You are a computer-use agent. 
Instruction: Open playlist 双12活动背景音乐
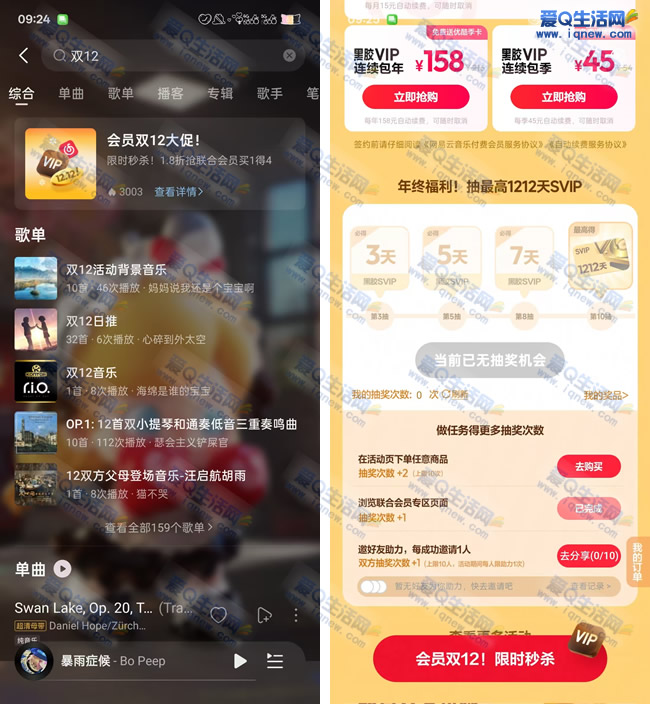click(116, 270)
